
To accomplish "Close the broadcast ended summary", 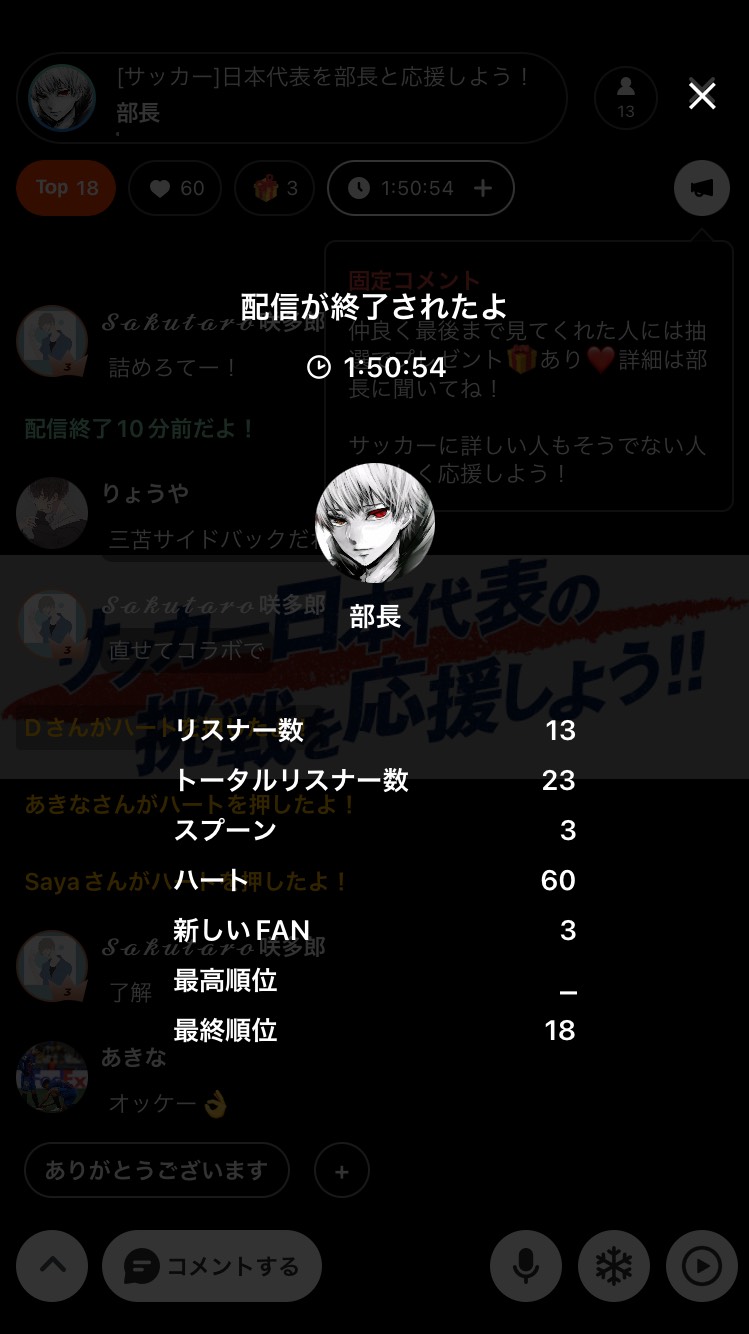I will (702, 96).
